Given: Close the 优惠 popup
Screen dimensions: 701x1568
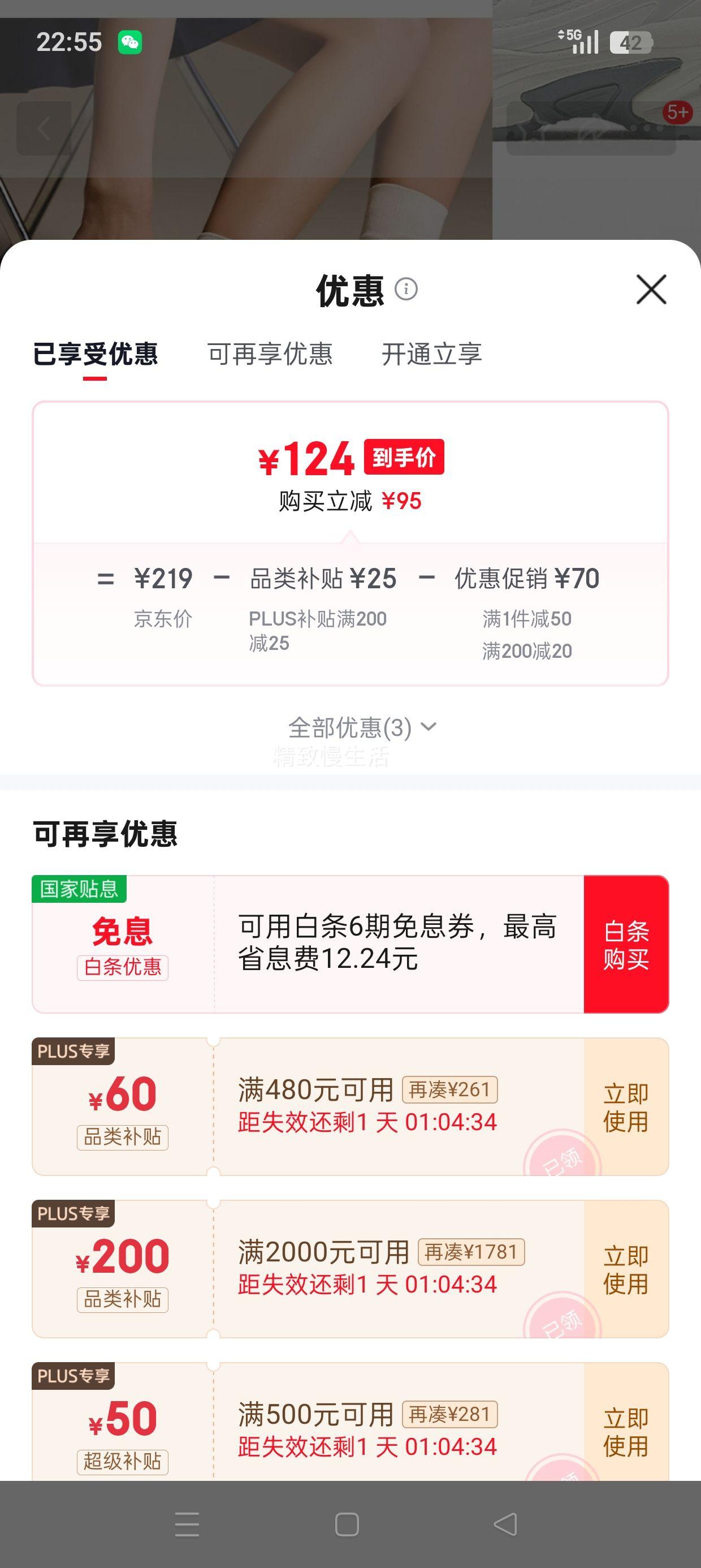Looking at the screenshot, I should [651, 289].
